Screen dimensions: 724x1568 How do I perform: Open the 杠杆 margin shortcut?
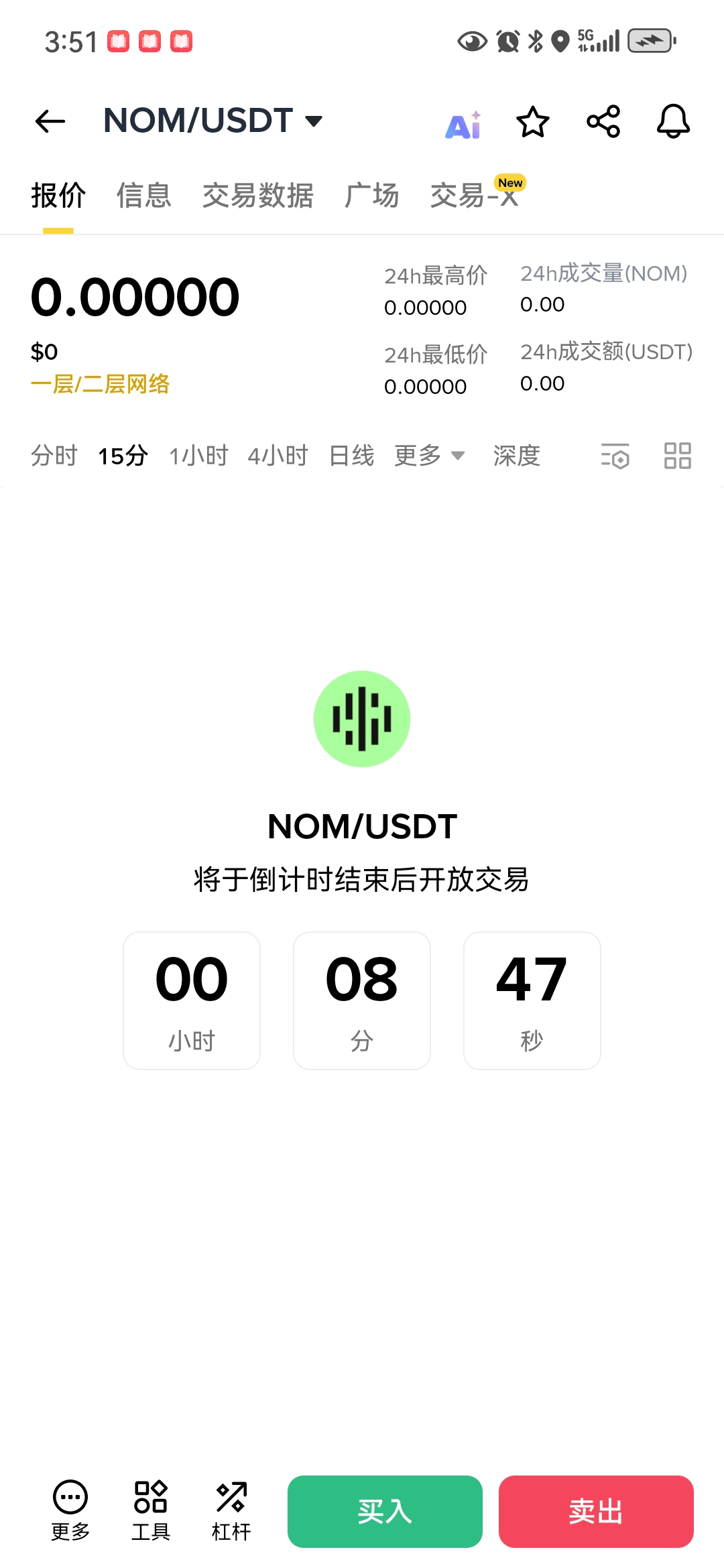[231, 1511]
